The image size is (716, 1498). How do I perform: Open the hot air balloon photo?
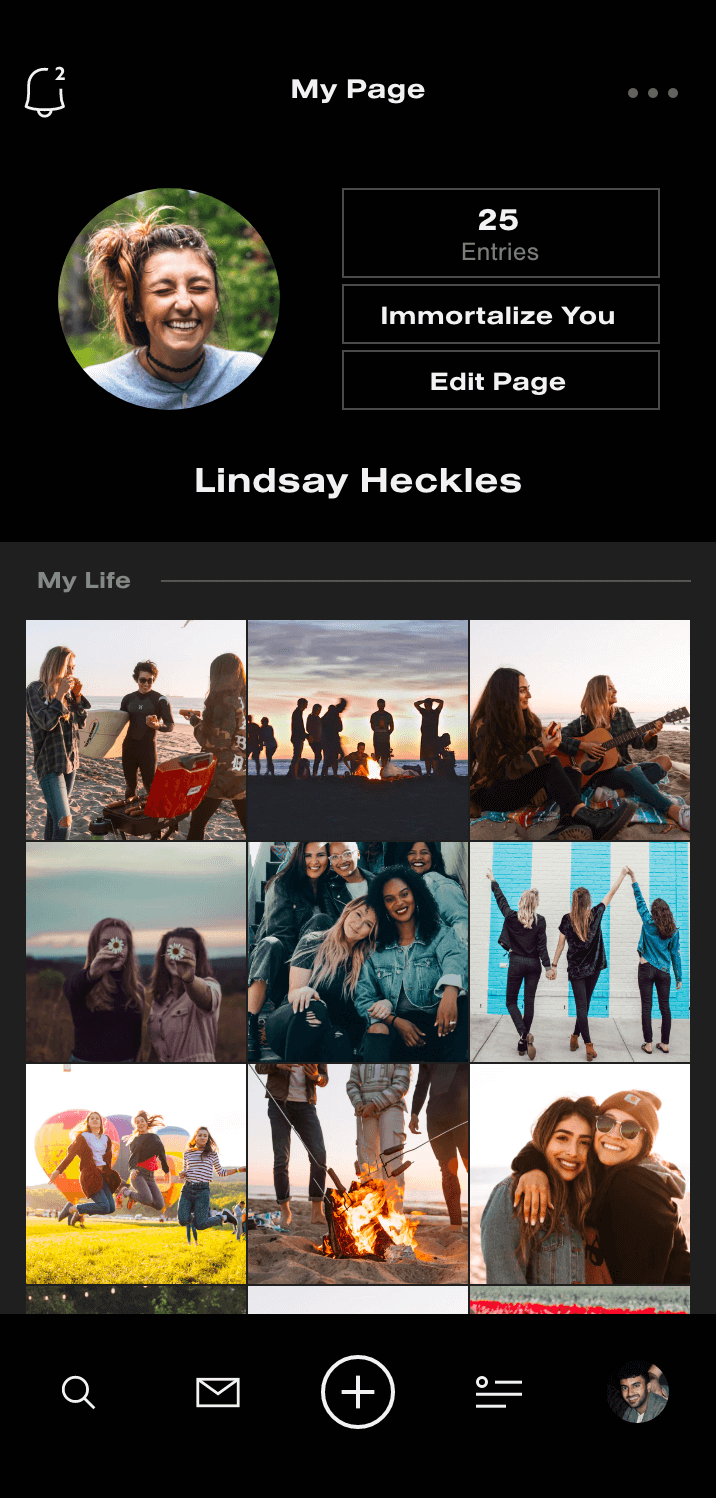(x=136, y=1174)
